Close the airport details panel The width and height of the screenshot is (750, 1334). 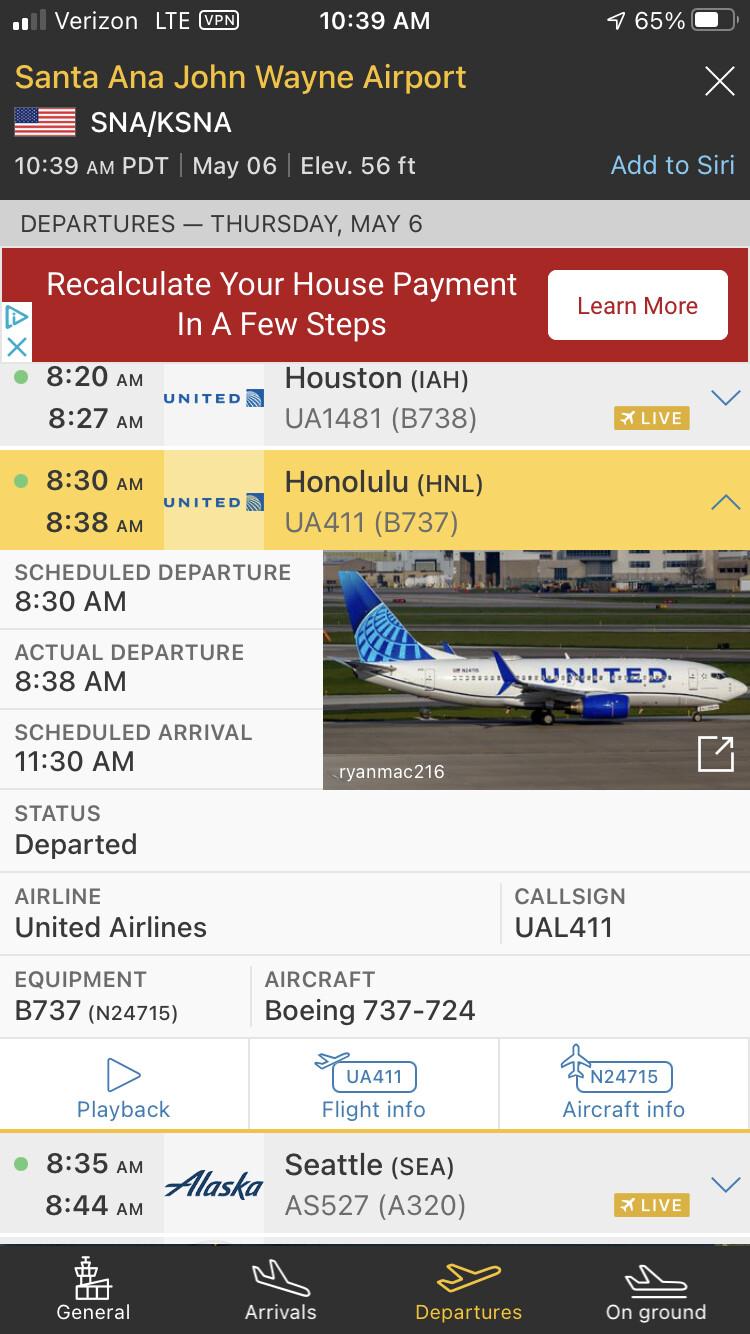pyautogui.click(x=719, y=81)
